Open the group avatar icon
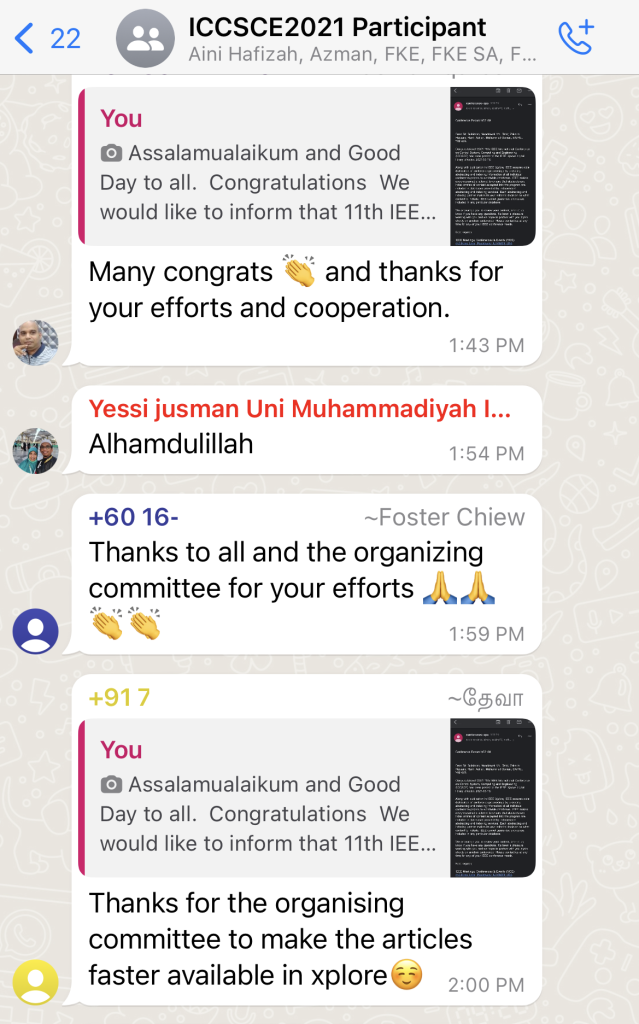 (147, 40)
